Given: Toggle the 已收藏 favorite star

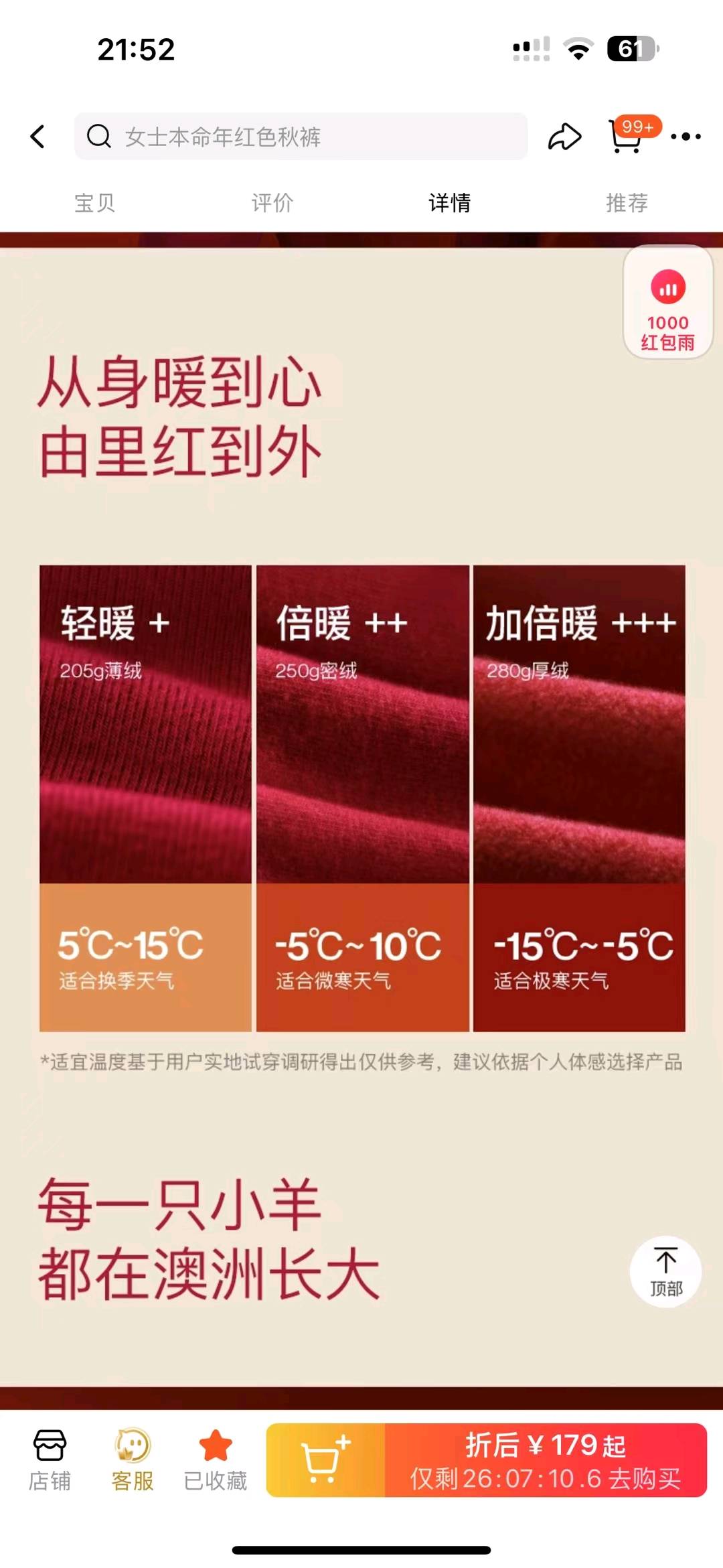Looking at the screenshot, I should click(216, 1460).
